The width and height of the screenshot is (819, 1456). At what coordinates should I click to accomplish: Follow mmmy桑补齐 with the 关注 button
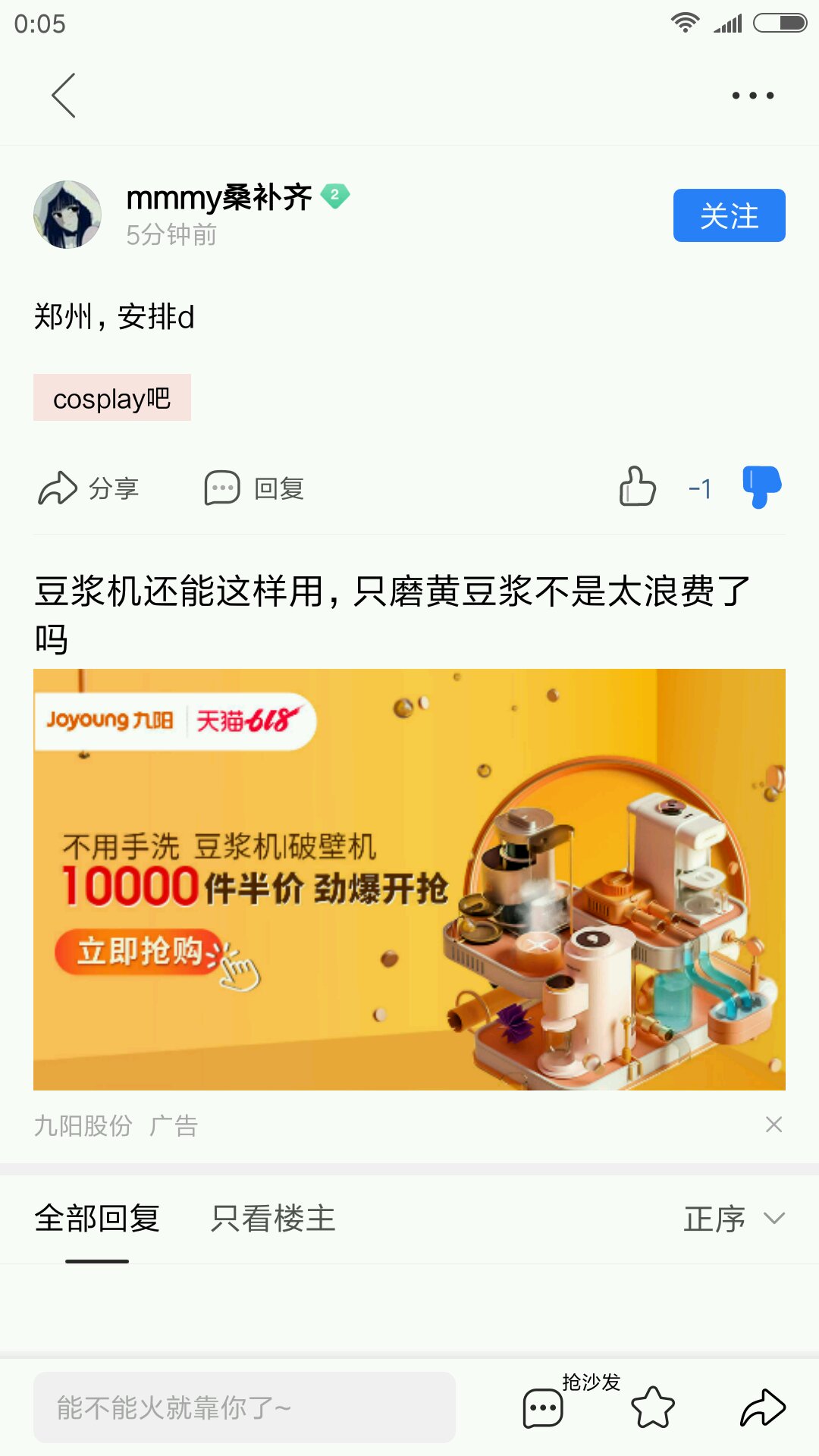click(x=729, y=215)
